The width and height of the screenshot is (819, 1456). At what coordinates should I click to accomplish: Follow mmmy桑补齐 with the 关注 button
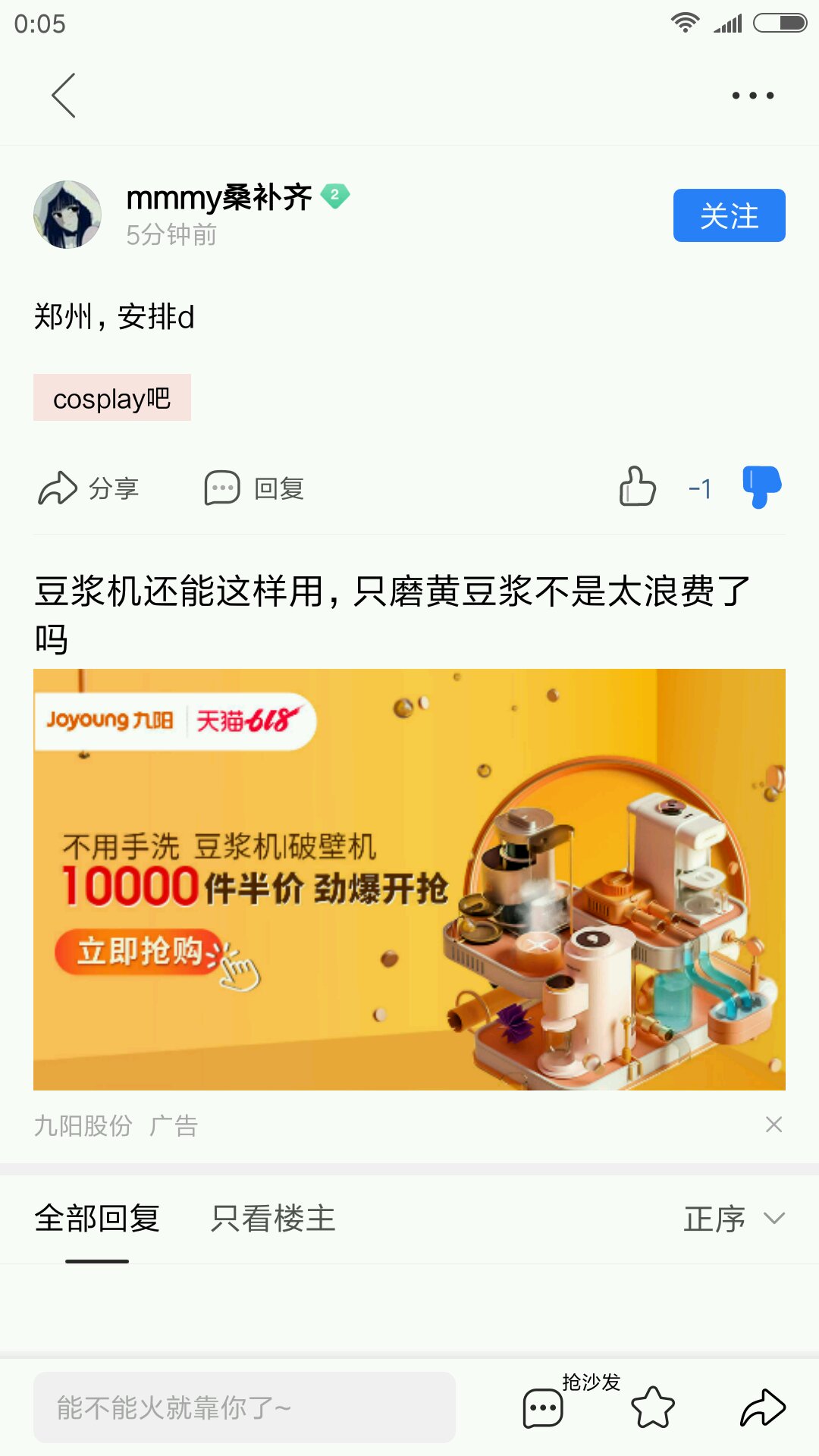click(x=729, y=215)
